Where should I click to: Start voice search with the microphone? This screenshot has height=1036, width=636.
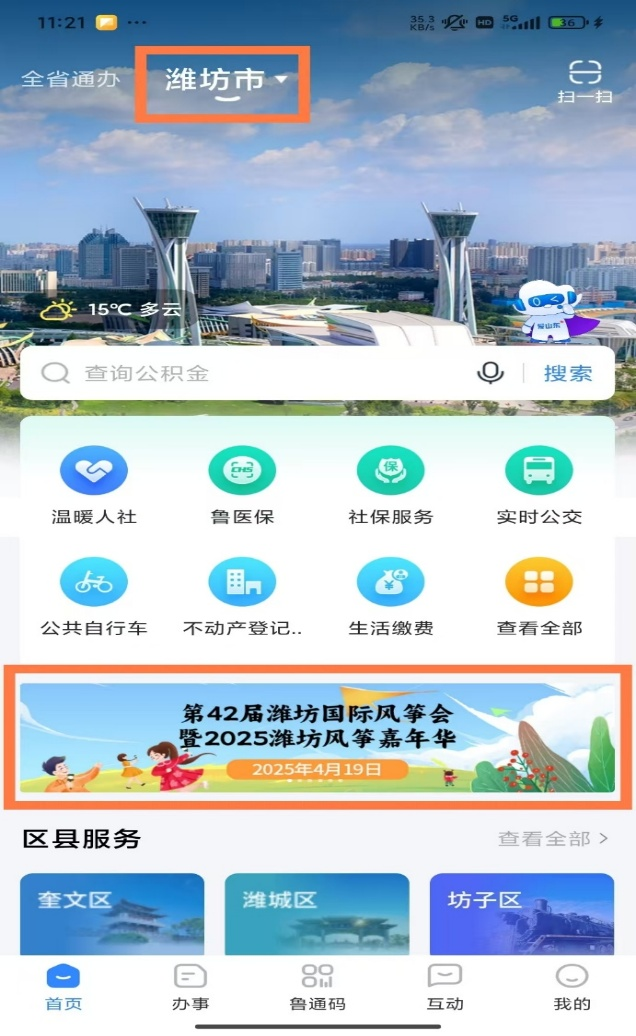pos(490,373)
